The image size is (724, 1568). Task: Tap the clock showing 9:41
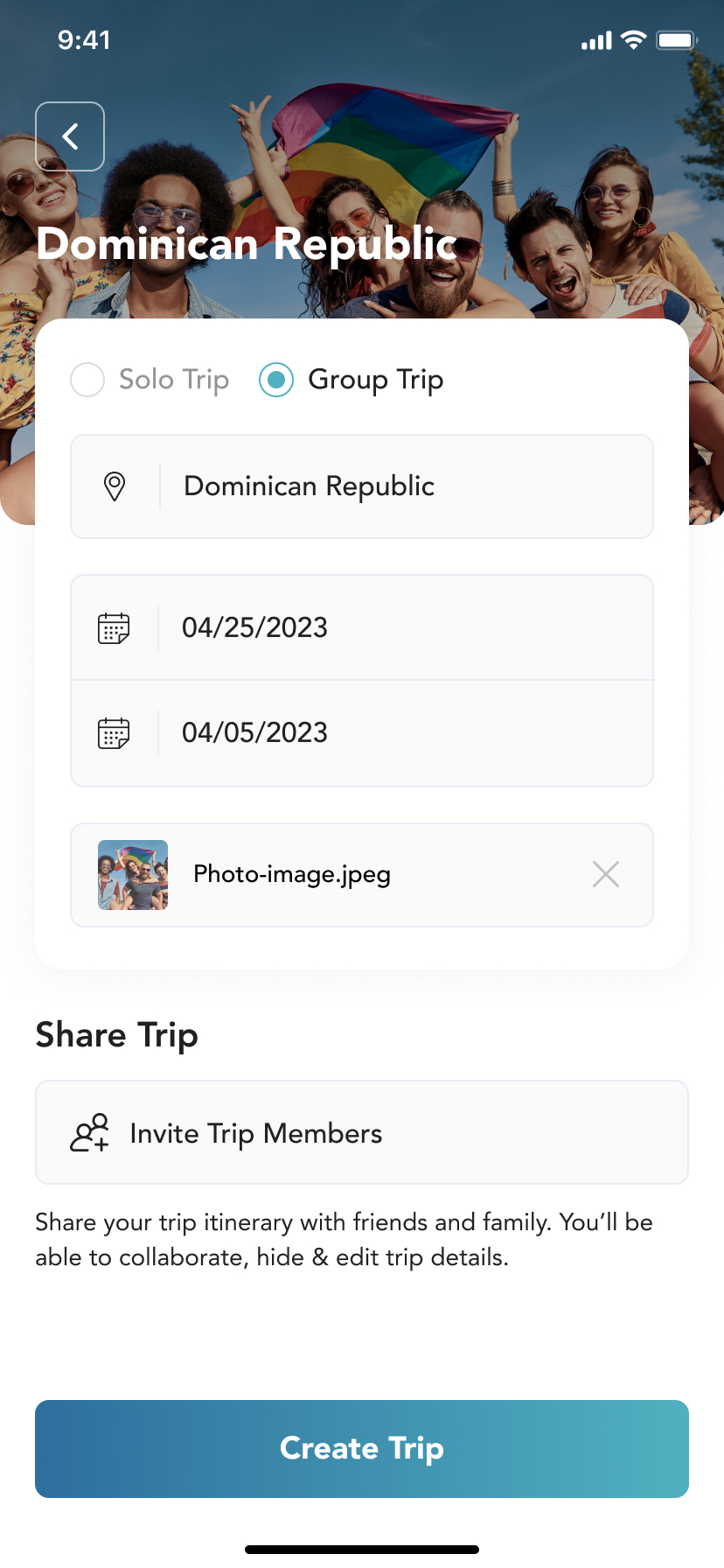[x=85, y=39]
